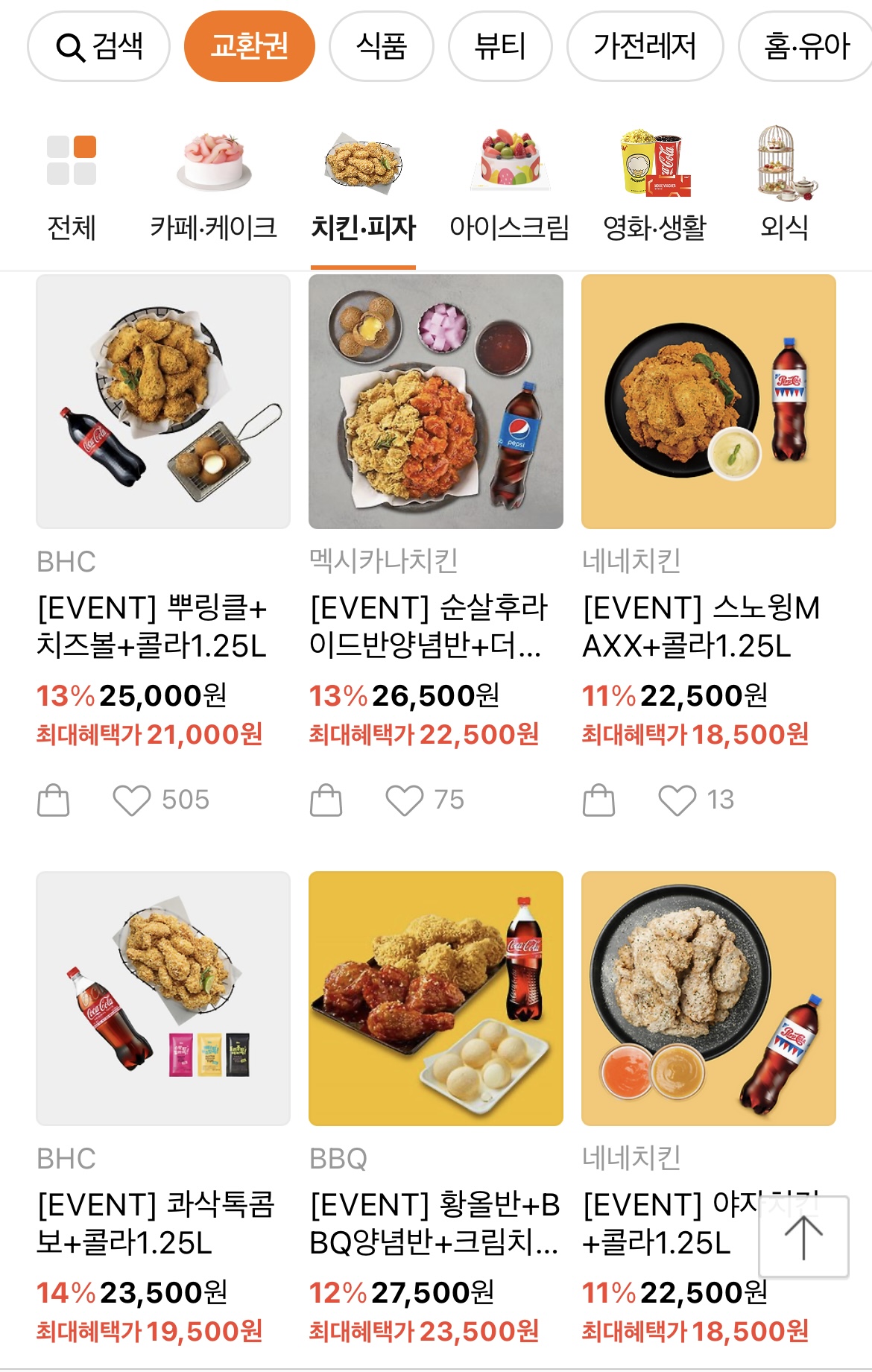872x1372 pixels.
Task: Open 네네치킨 스노윙MAXX+콜라 product
Action: (709, 402)
